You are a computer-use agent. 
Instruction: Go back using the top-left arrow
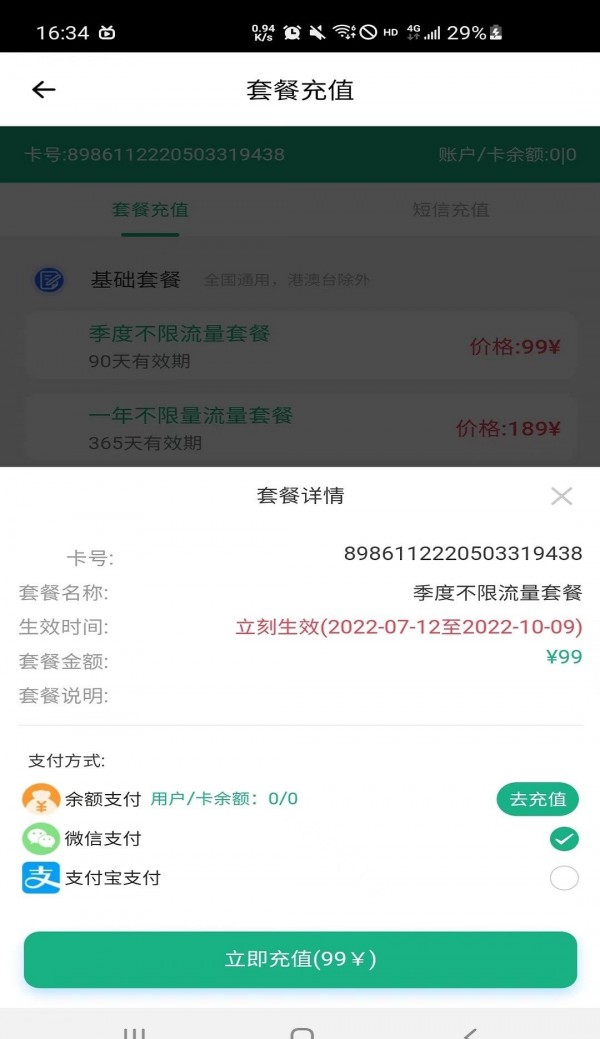(43, 90)
